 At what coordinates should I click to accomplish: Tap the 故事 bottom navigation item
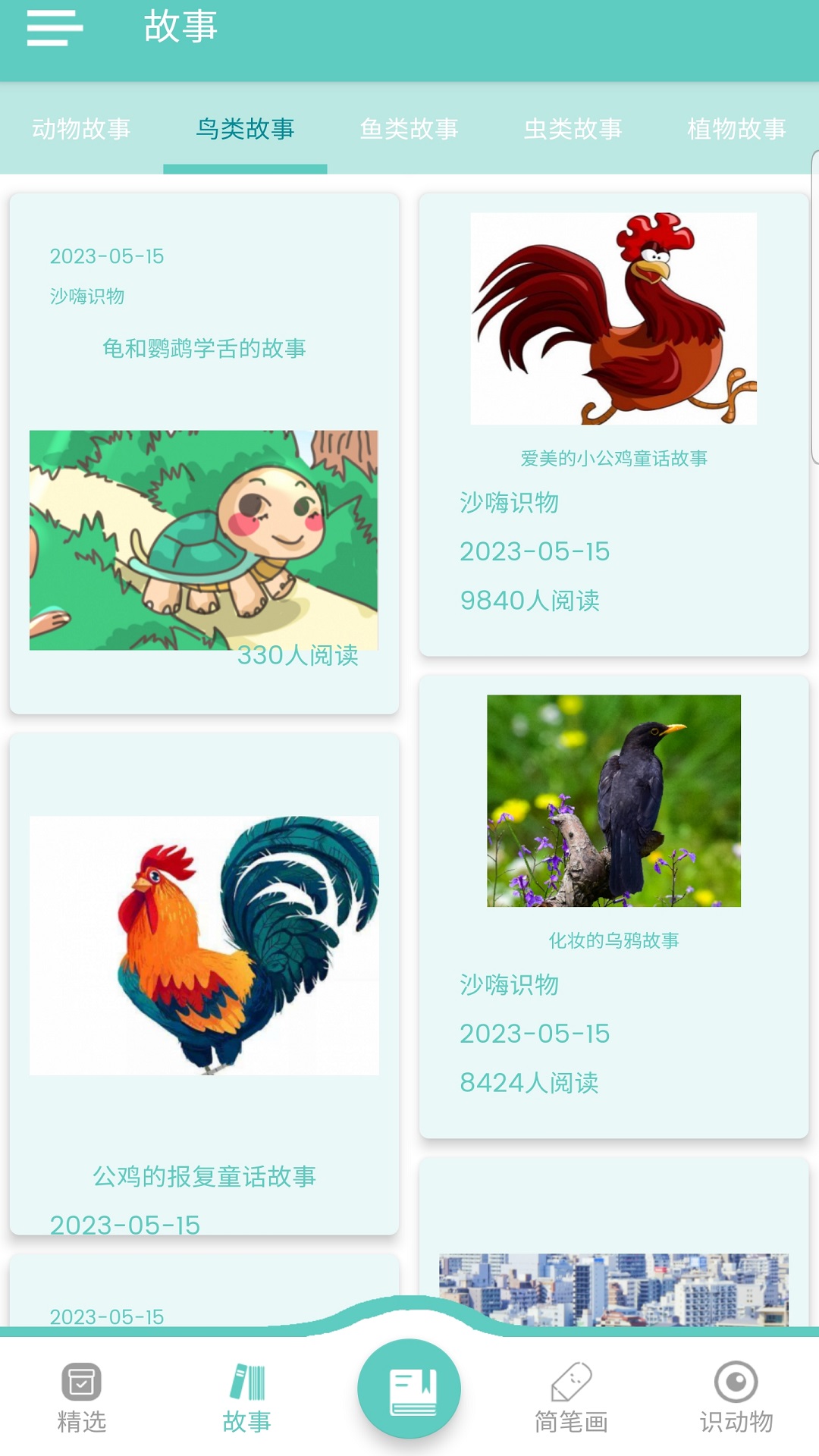246,1397
